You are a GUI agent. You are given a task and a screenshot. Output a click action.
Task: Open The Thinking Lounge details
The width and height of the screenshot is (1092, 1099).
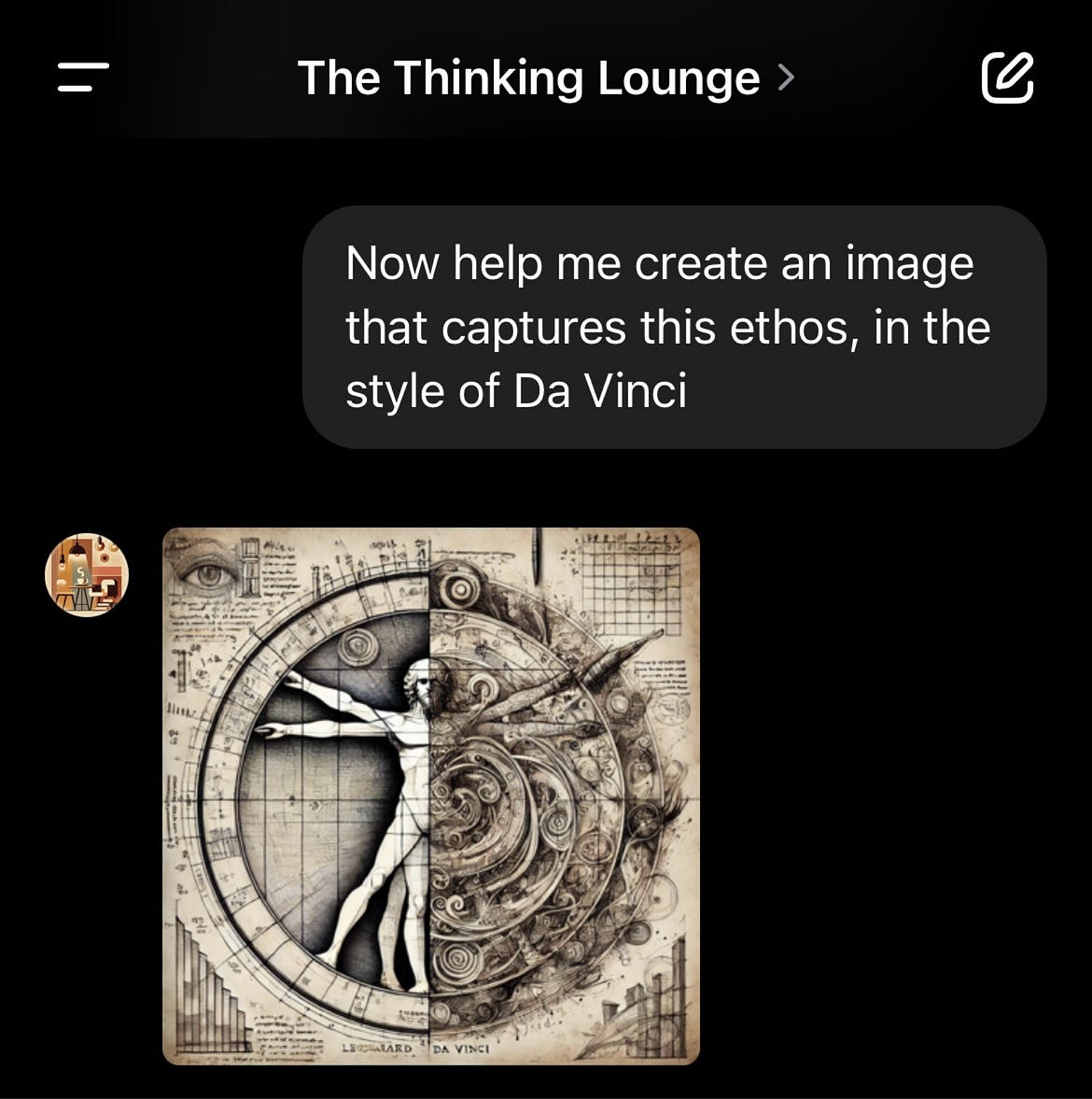pos(545,78)
